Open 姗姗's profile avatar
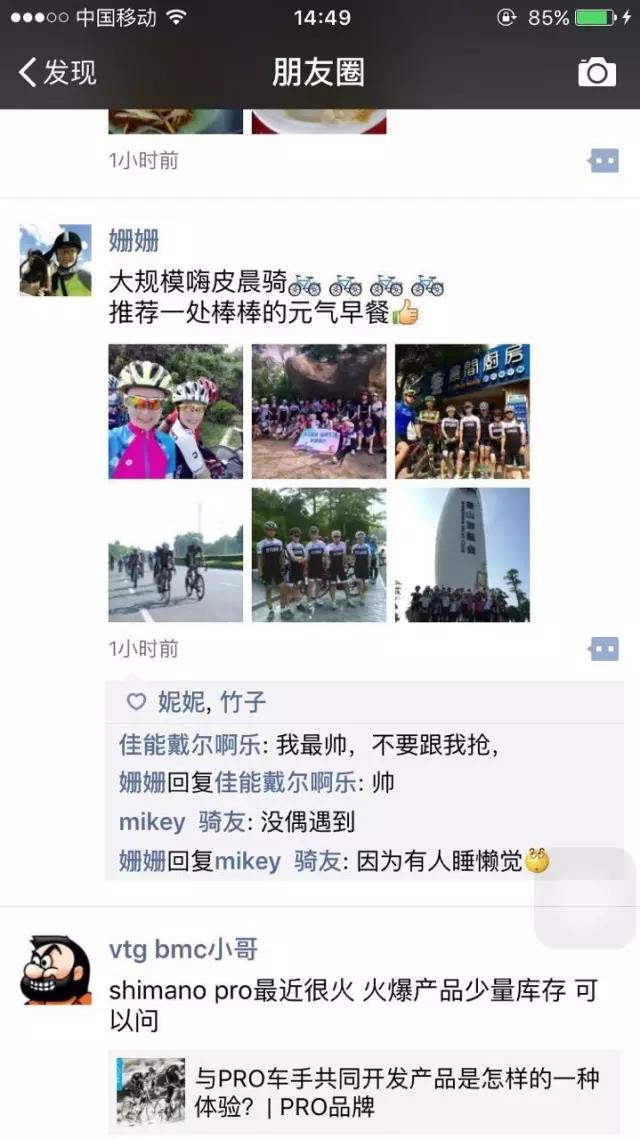This screenshot has width=640, height=1139. point(55,260)
